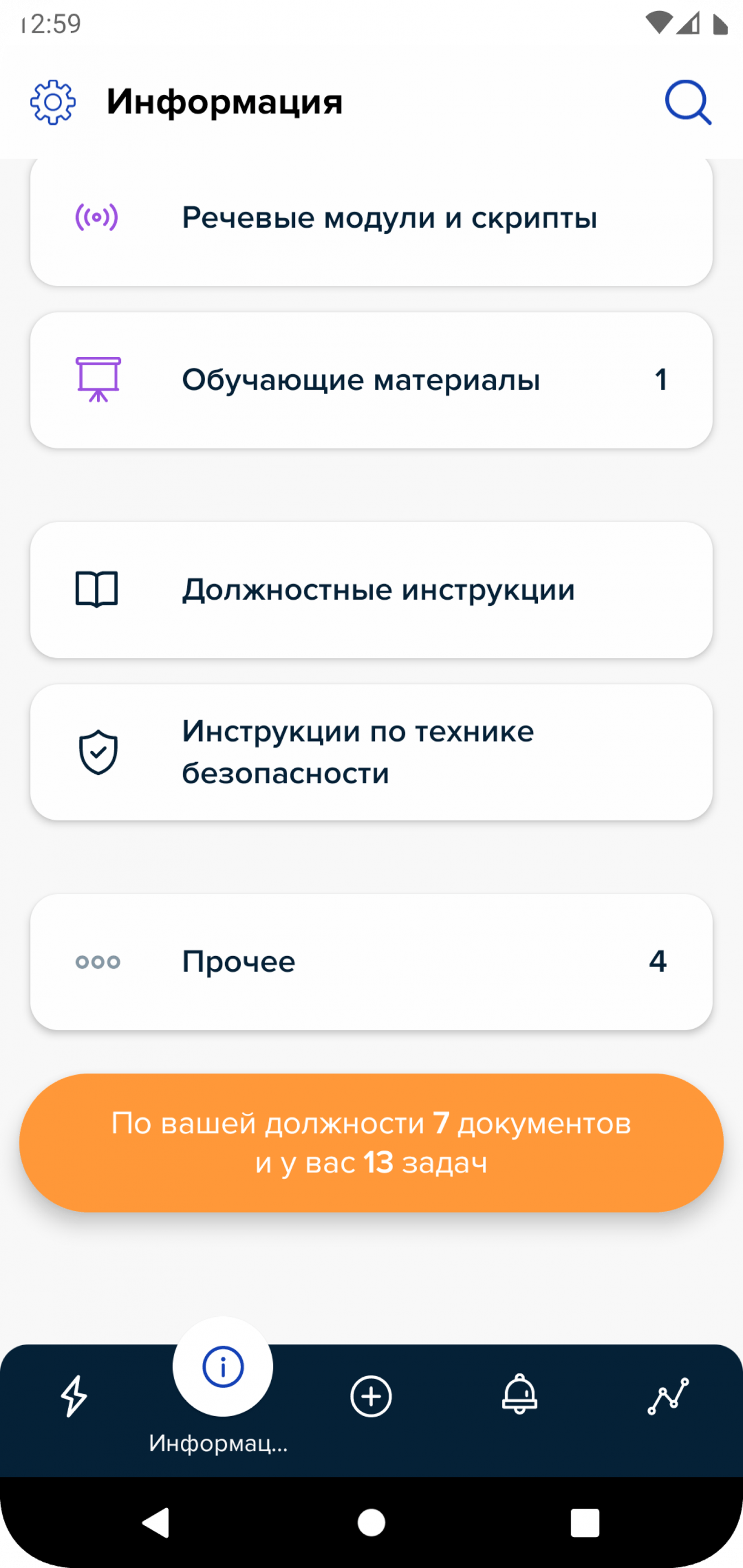This screenshot has height=1568, width=743.
Task: Open Инструкции по технике безопасности
Action: 371,752
